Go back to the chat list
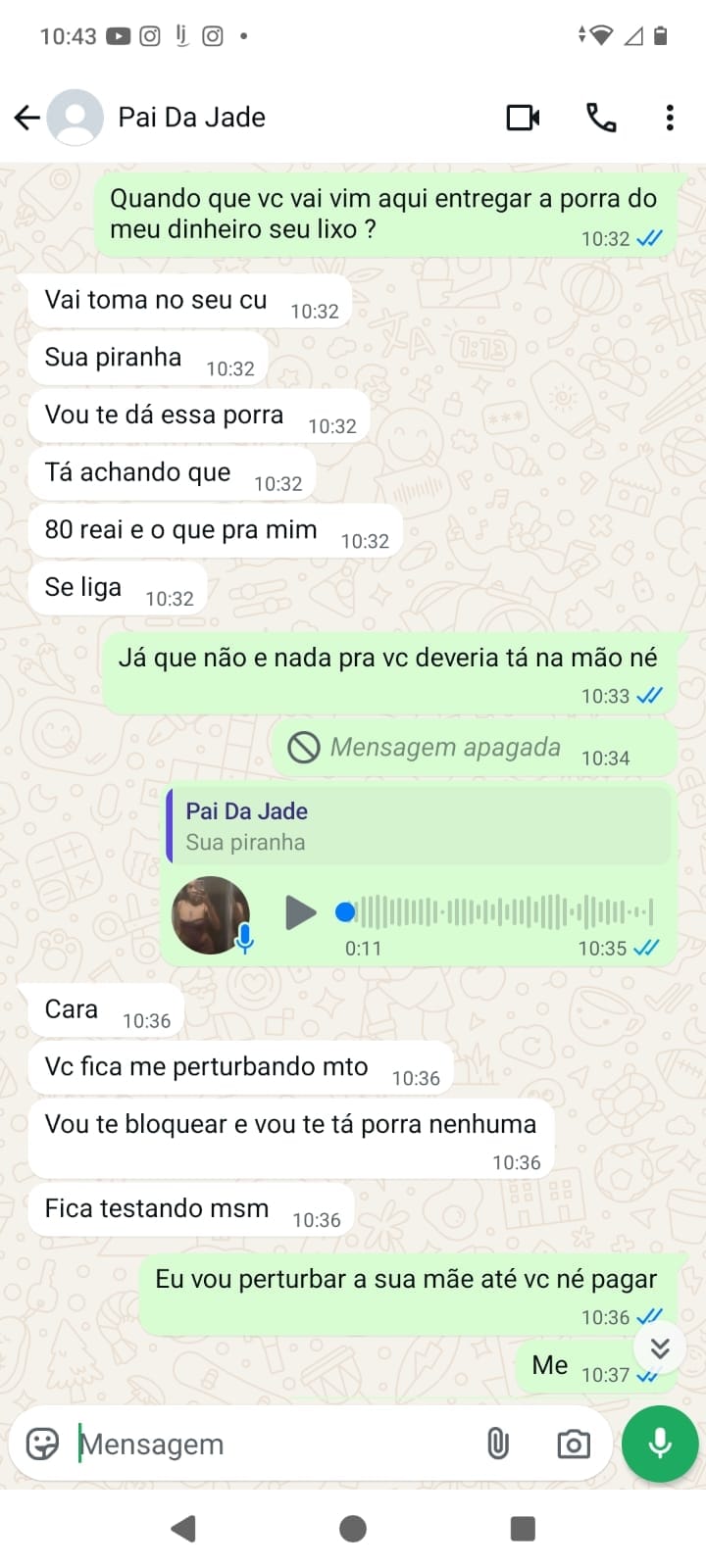The image size is (706, 1568). point(26,118)
